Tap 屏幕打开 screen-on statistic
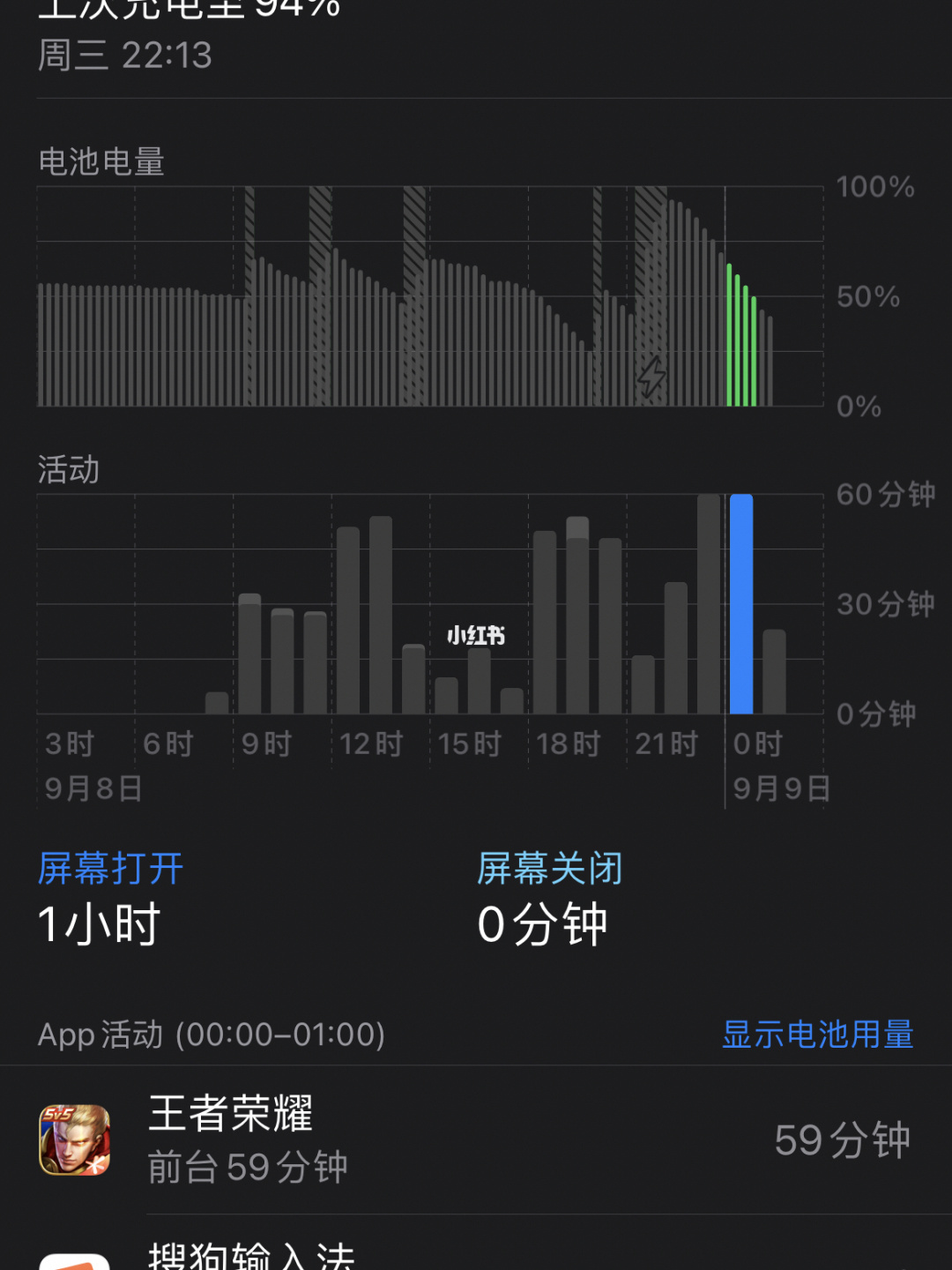Image resolution: width=952 pixels, height=1270 pixels. click(109, 869)
